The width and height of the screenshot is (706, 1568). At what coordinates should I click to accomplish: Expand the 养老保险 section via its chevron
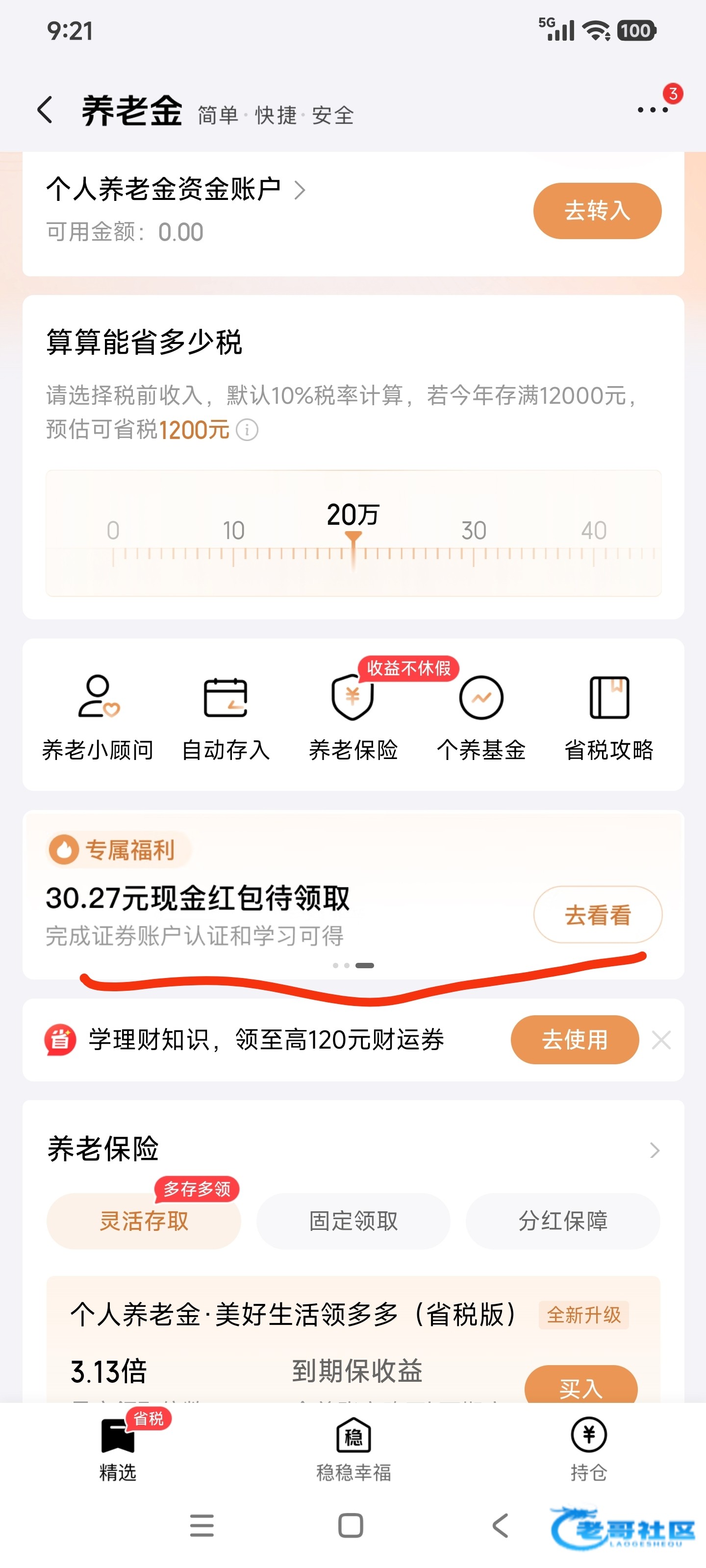(654, 1150)
